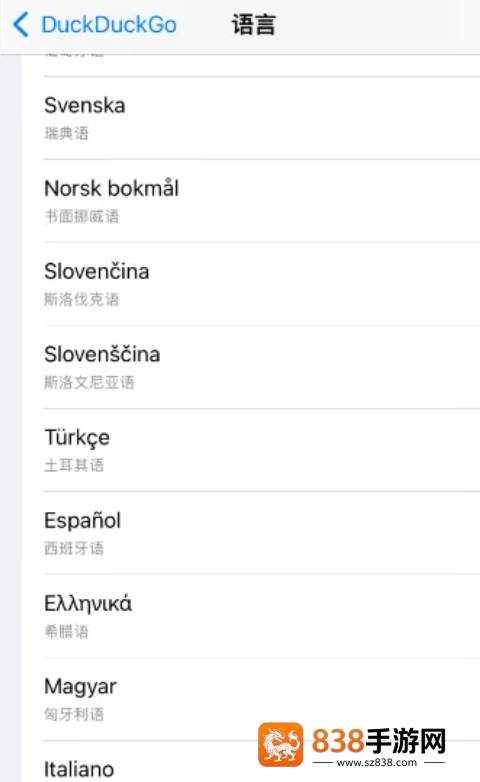Pick the Italiano language row
Screen dimensions: 480x782
pyautogui.click(x=251, y=762)
